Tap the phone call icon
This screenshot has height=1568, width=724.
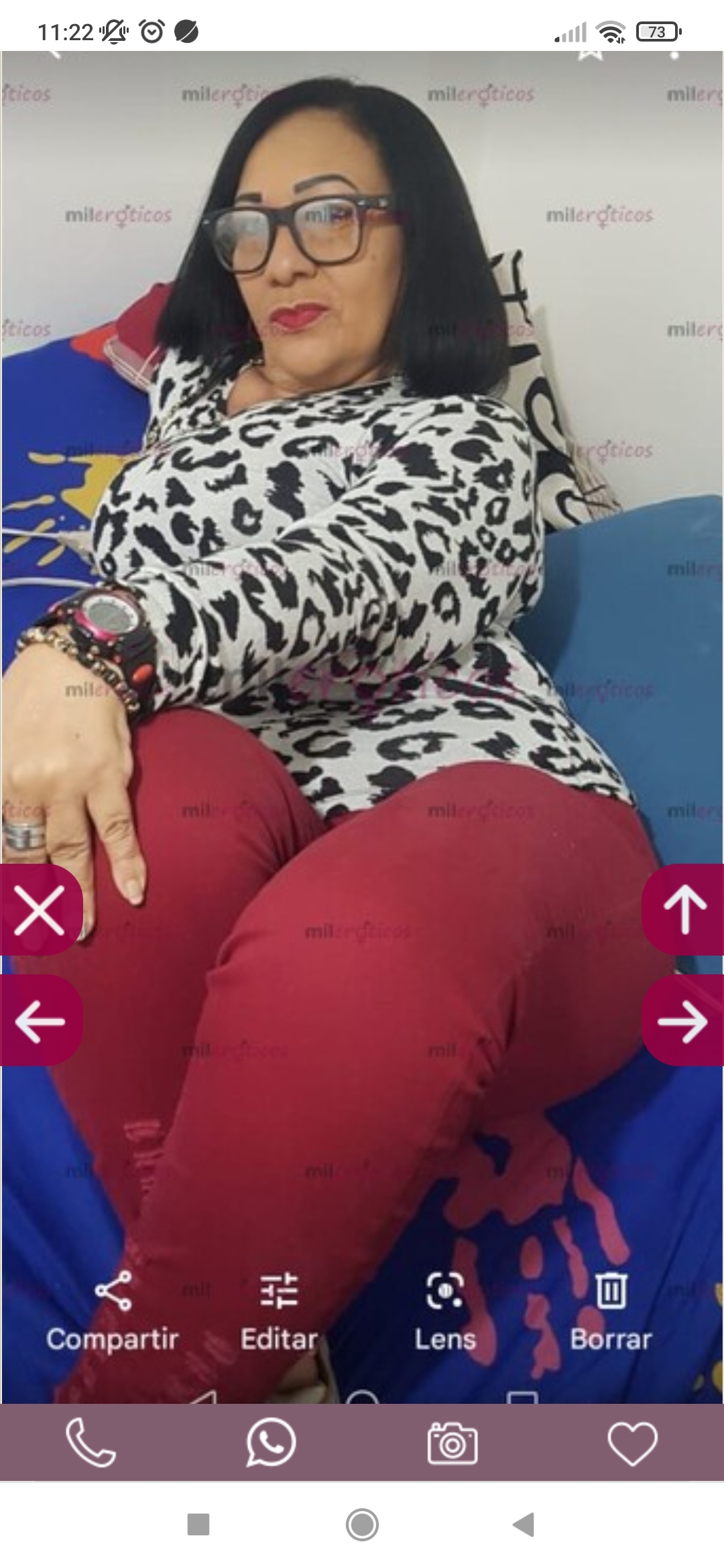pos(91,1443)
